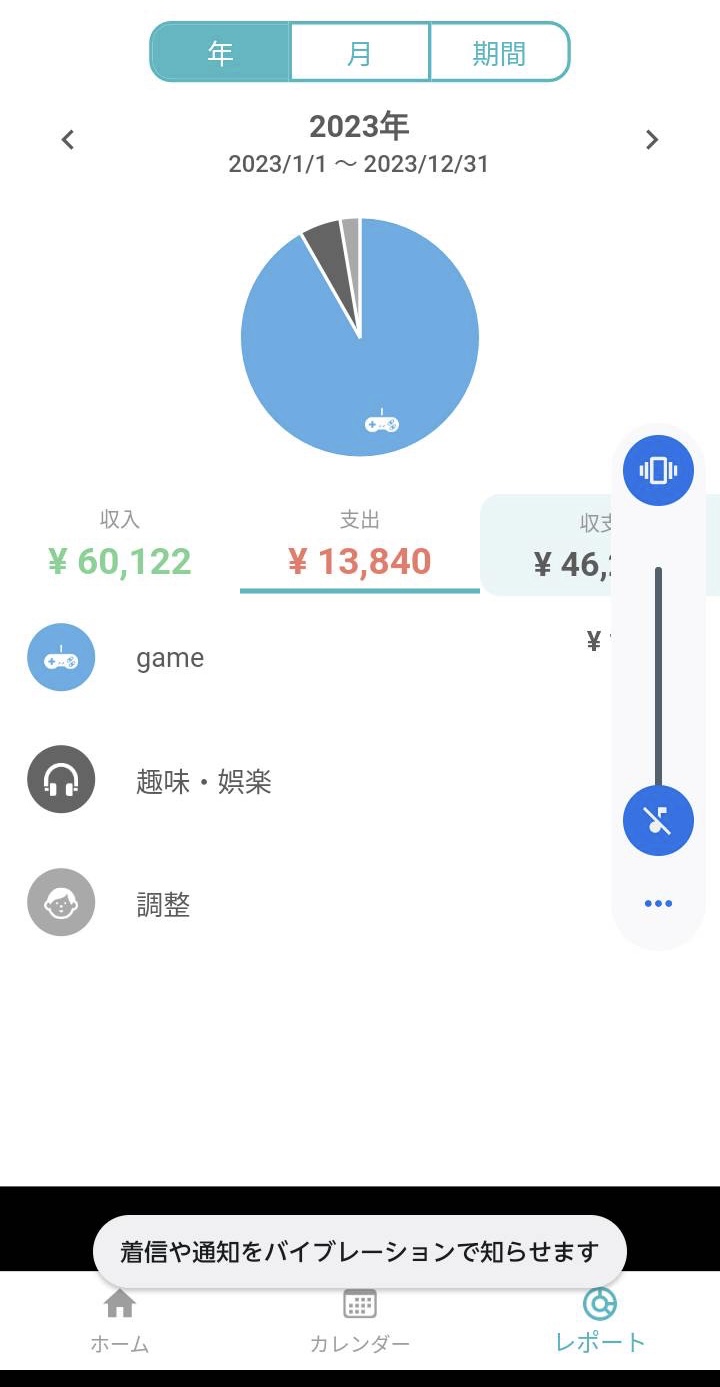This screenshot has width=720, height=1387.
Task: Show the 支出 expense breakdown
Action: (x=360, y=545)
